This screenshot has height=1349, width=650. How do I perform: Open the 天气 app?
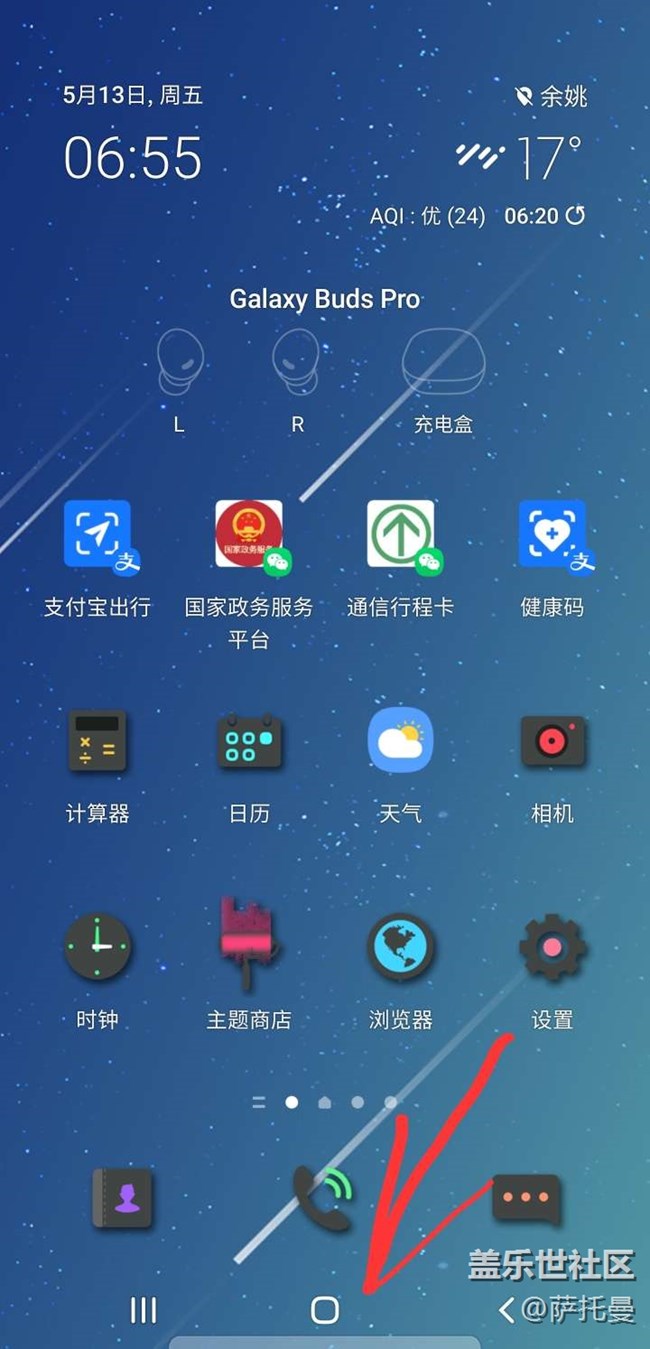[x=401, y=741]
